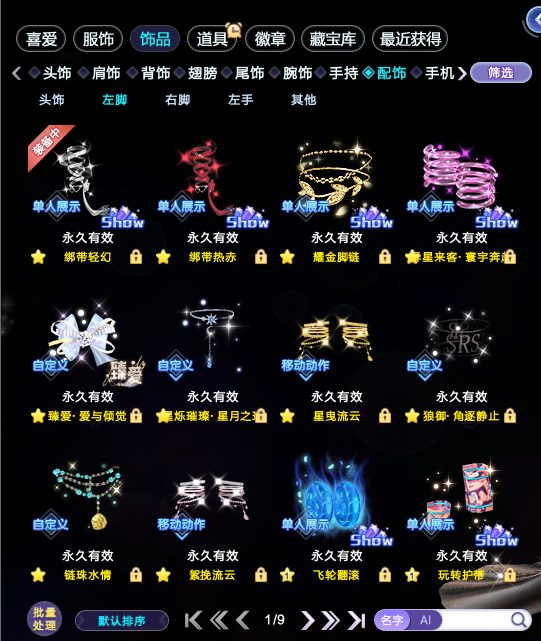This screenshot has height=641, width=541.
Task: Go to the next page arrow
Action: 308,620
